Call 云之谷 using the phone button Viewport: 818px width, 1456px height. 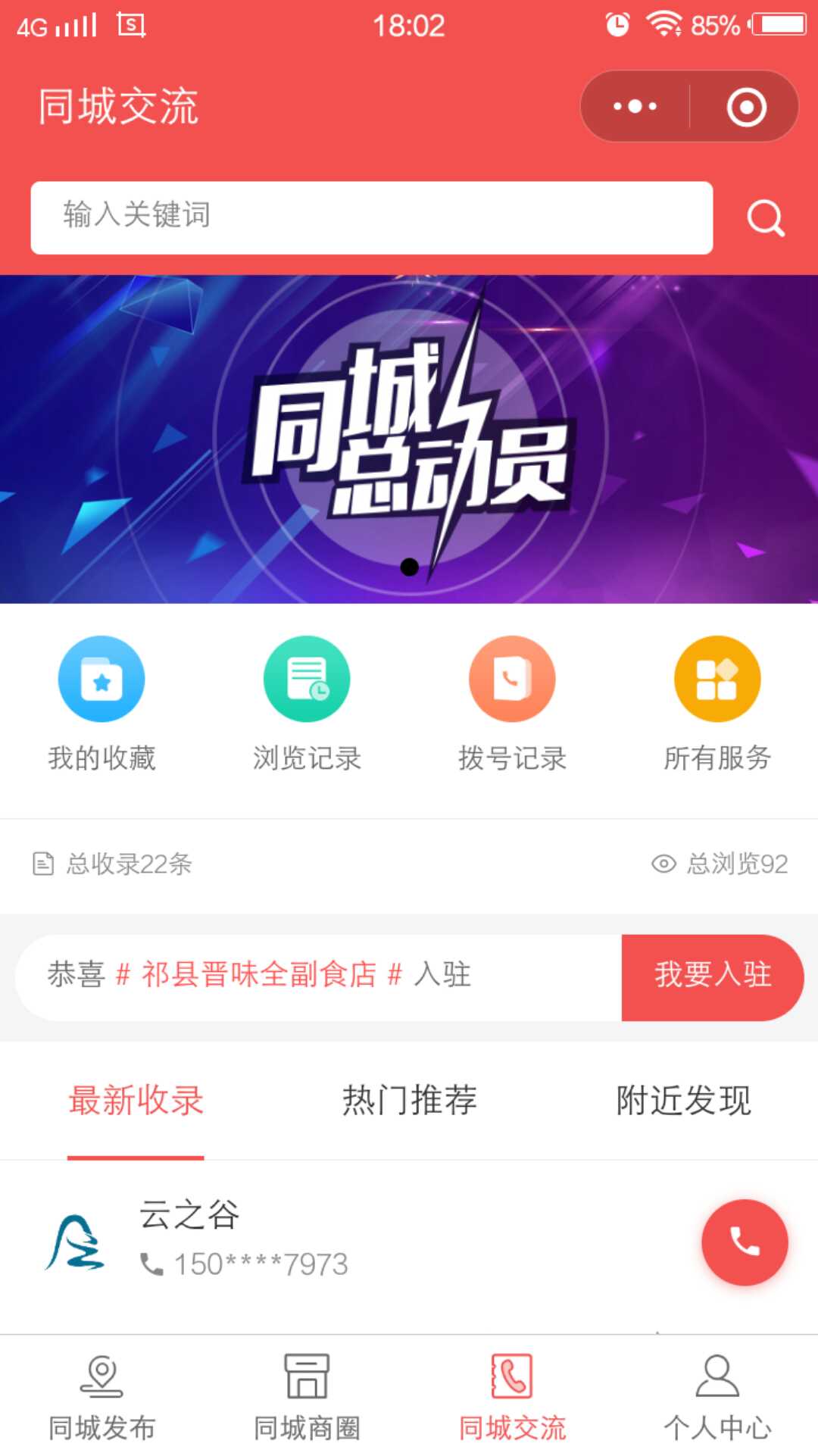tap(745, 1242)
